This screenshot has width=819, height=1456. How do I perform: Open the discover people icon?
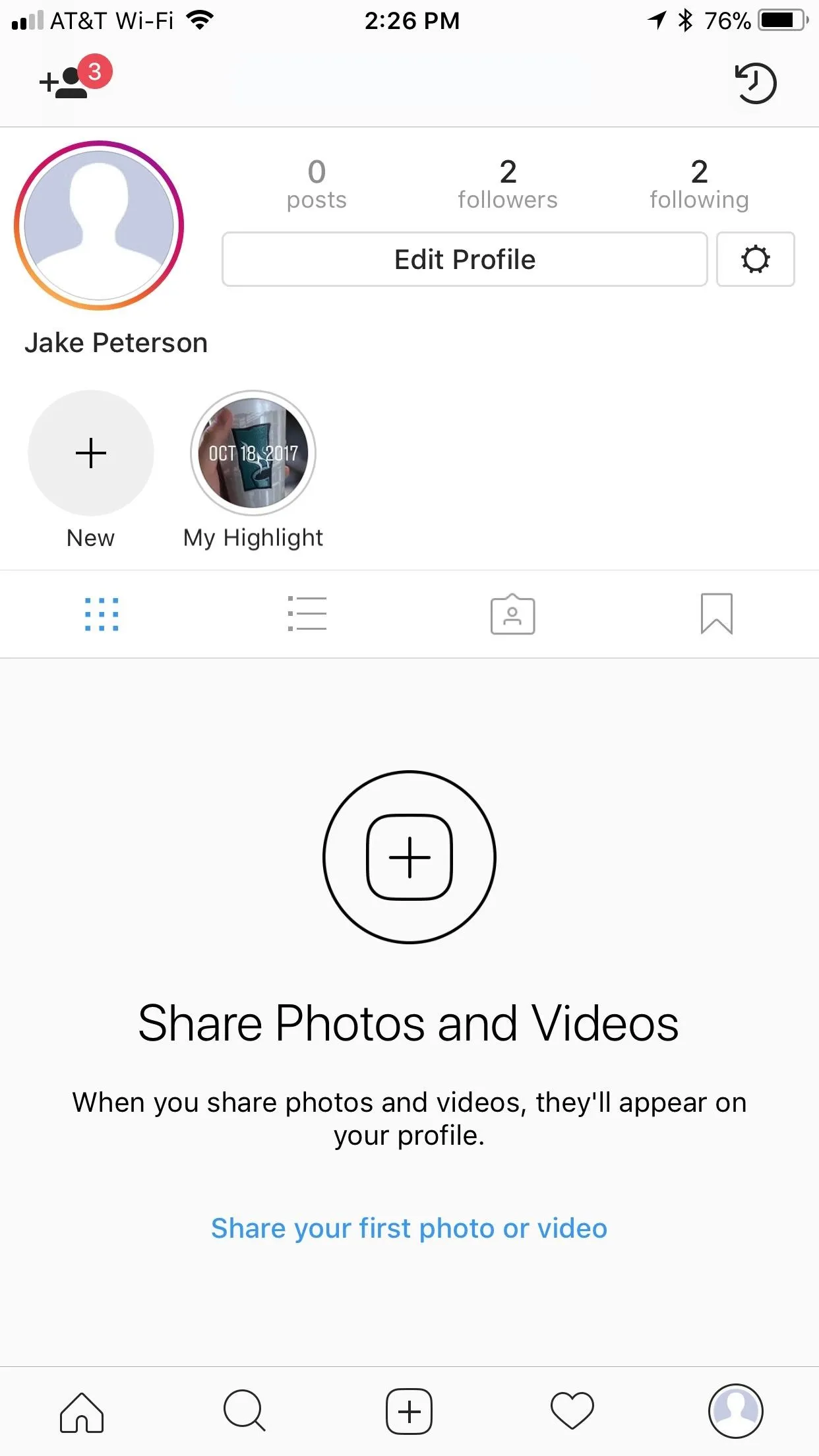[x=75, y=78]
